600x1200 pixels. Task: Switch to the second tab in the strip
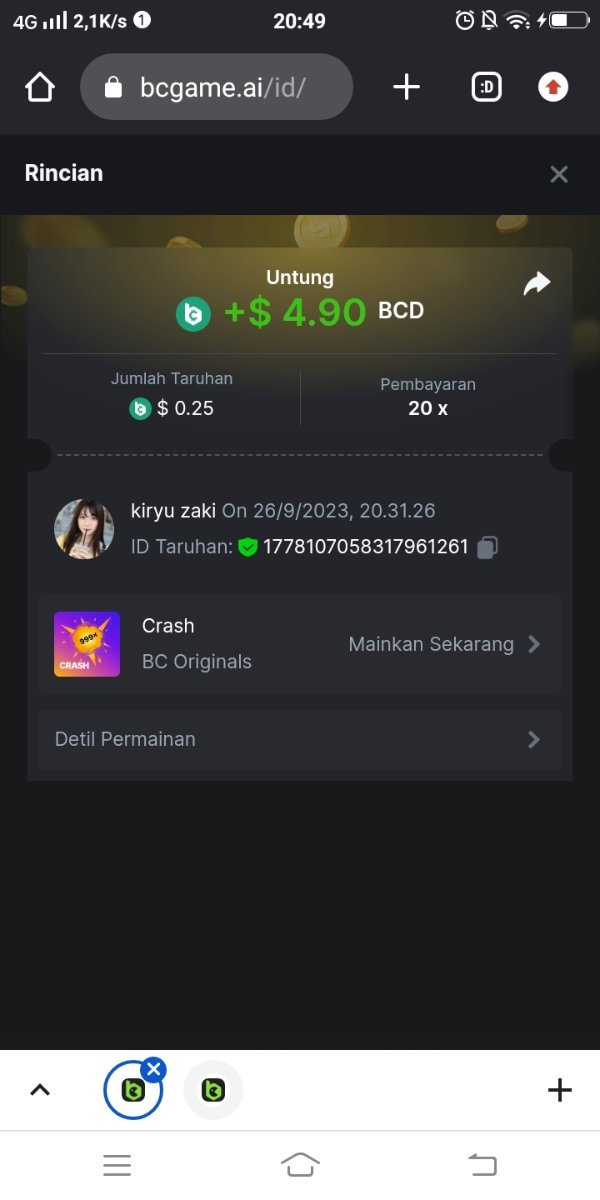point(213,1090)
